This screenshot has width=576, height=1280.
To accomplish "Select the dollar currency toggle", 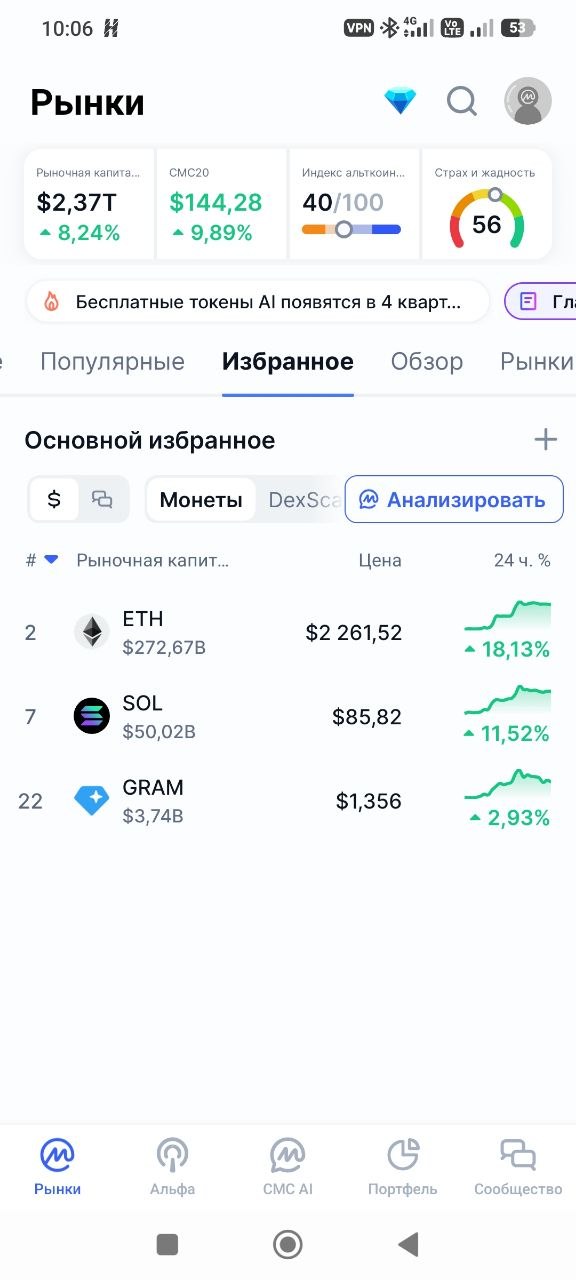I will 54,499.
